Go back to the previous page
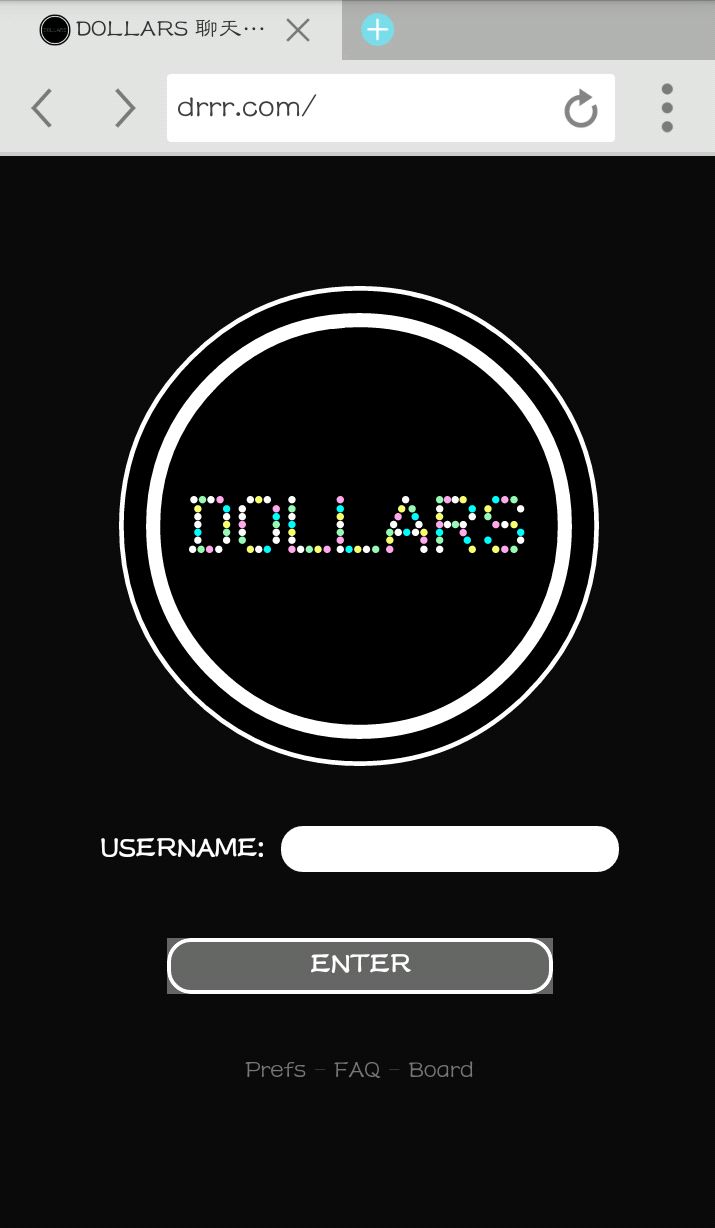The width and height of the screenshot is (715, 1228). [x=42, y=108]
